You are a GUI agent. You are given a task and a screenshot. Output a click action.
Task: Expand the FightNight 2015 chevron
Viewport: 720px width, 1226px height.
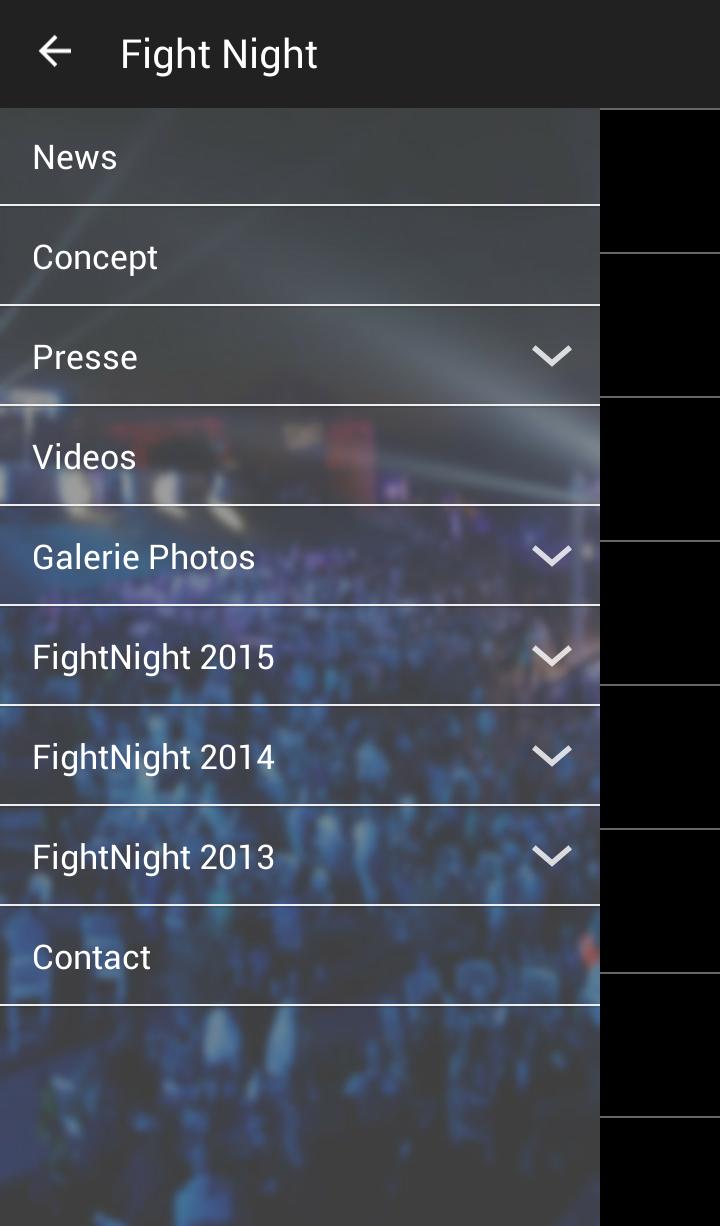pos(551,656)
